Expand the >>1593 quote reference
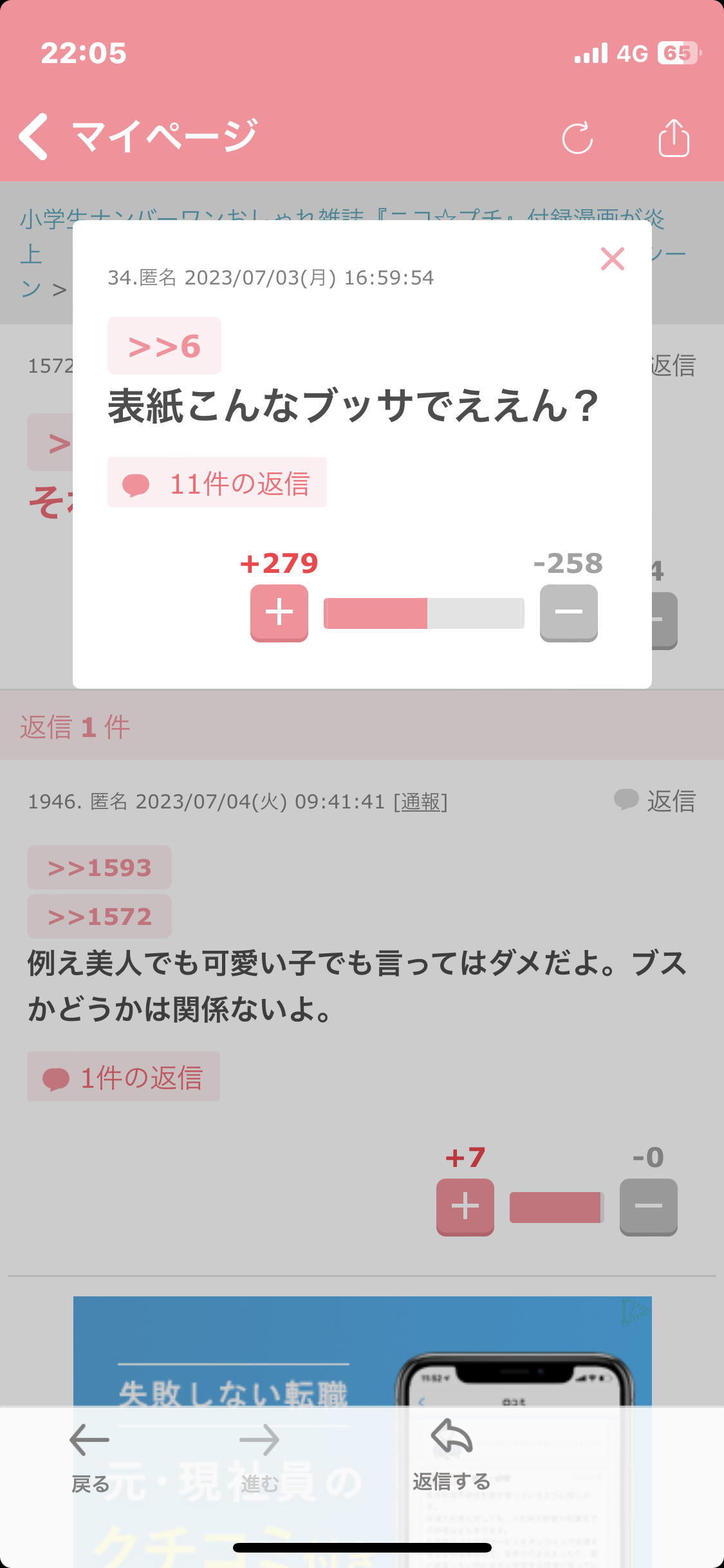The height and width of the screenshot is (1568, 724). 98,868
